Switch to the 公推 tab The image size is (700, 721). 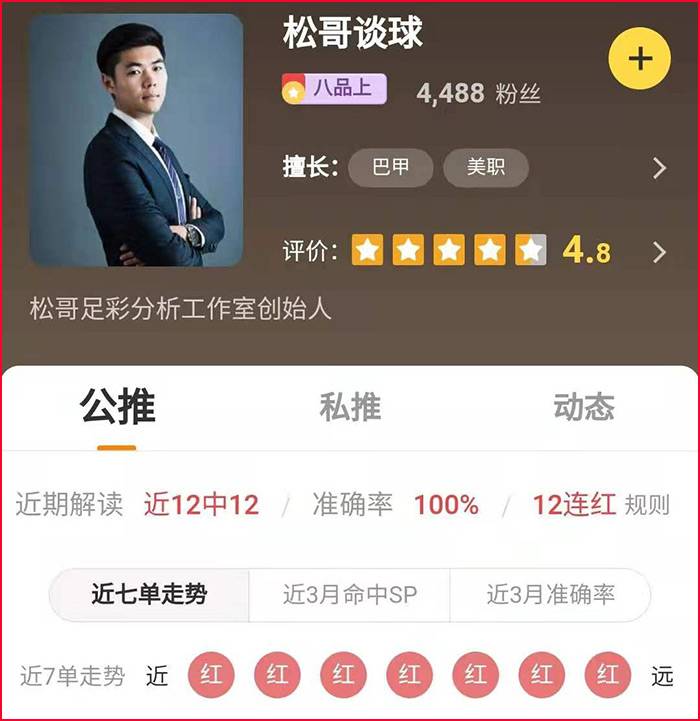[x=117, y=408]
